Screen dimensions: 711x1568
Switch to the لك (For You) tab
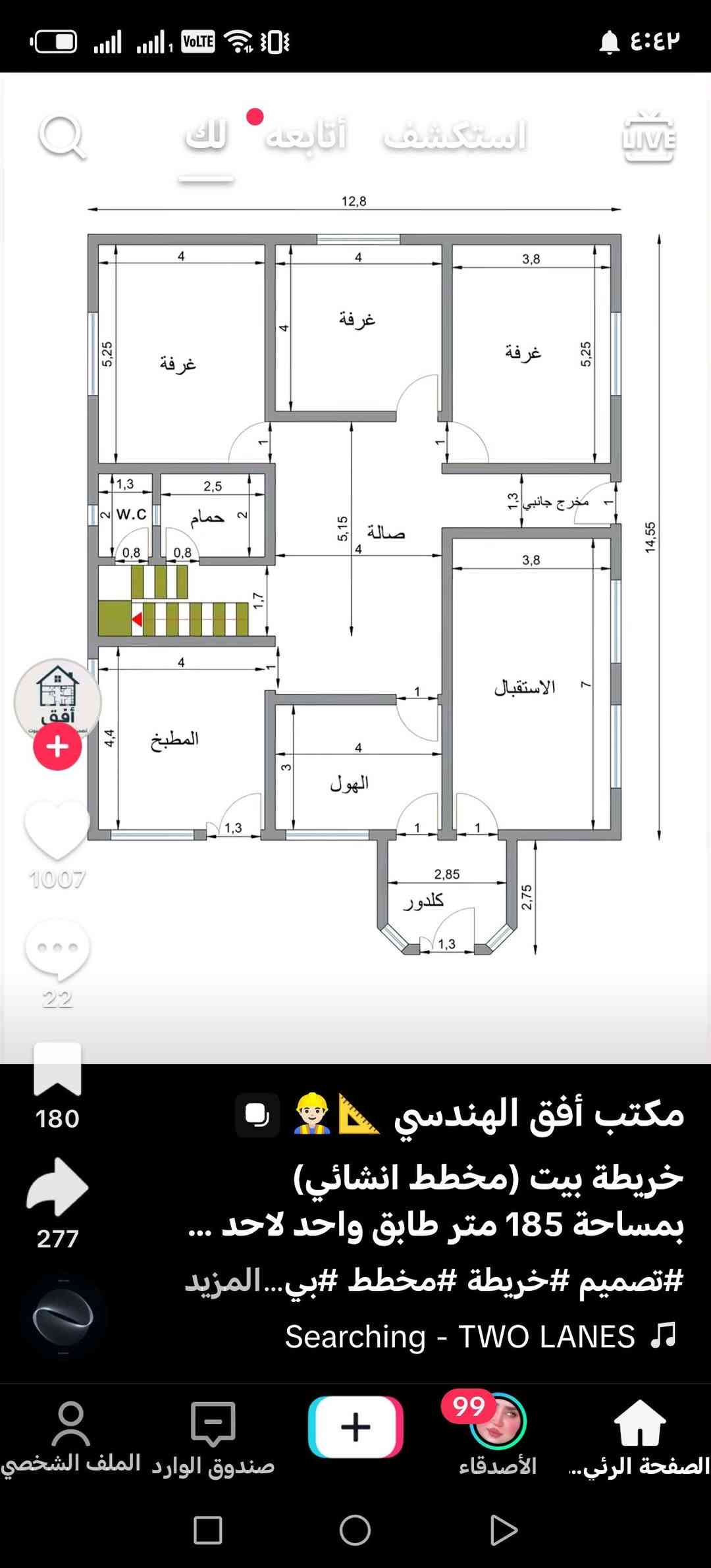206,136
